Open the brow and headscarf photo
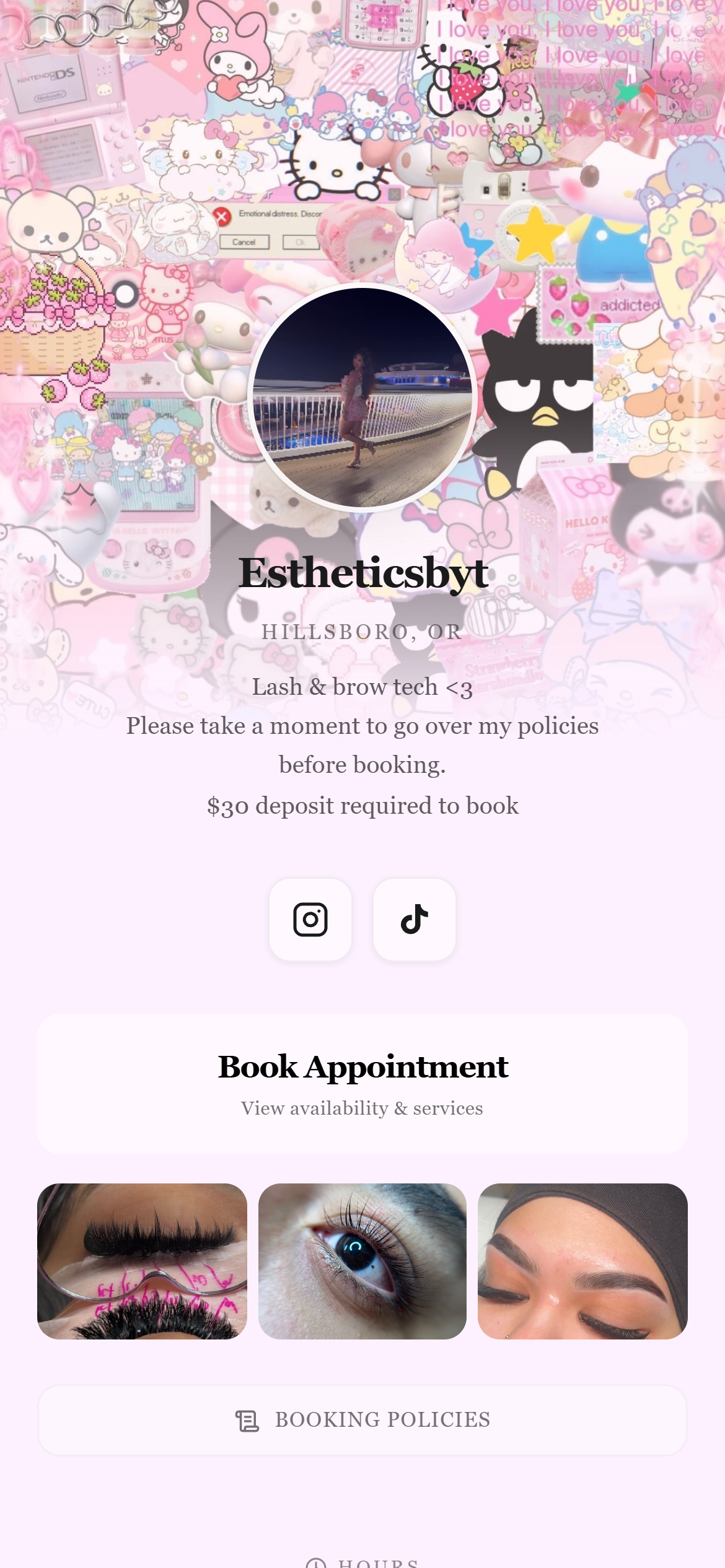The width and height of the screenshot is (725, 1568). click(582, 1261)
